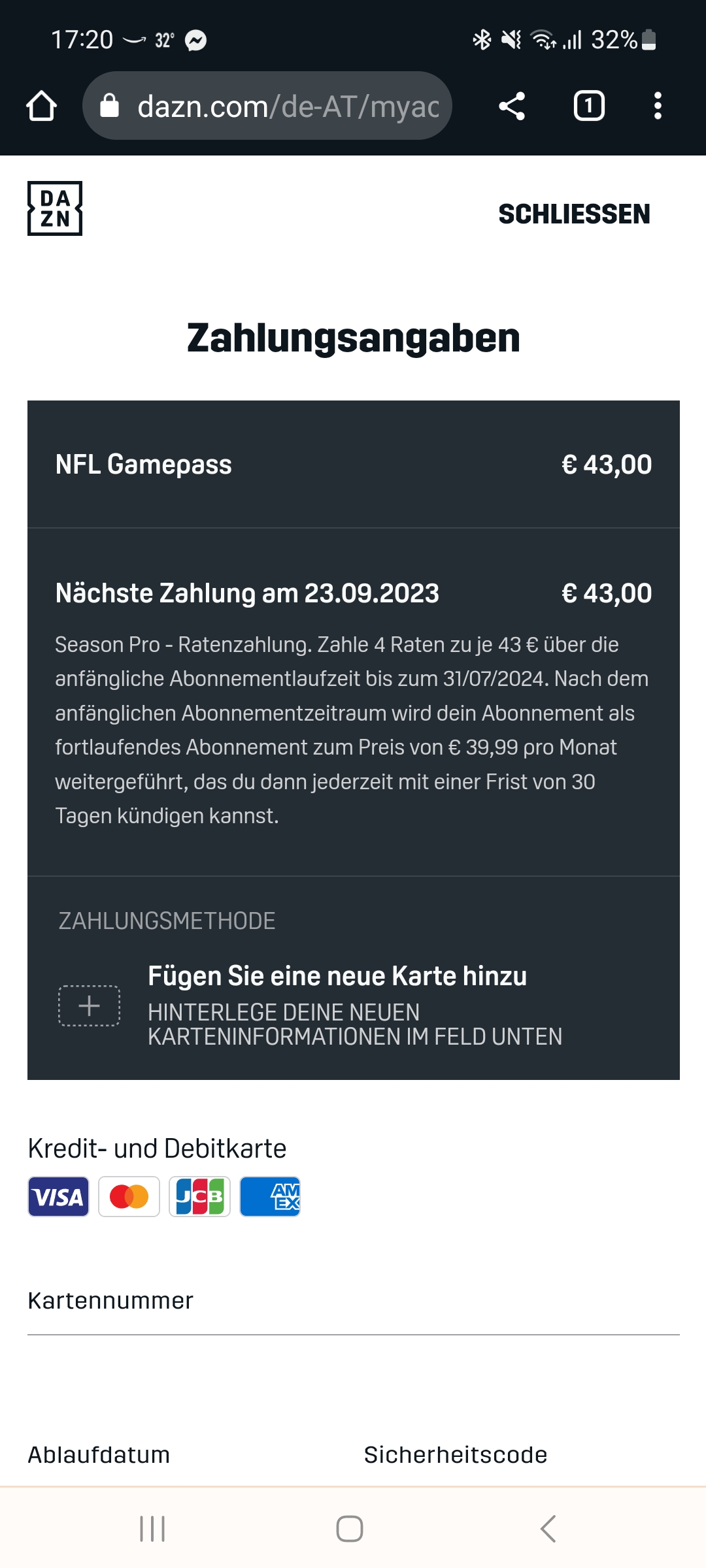Image resolution: width=706 pixels, height=1568 pixels.
Task: Open recent apps from navigation bar
Action: tap(152, 1529)
